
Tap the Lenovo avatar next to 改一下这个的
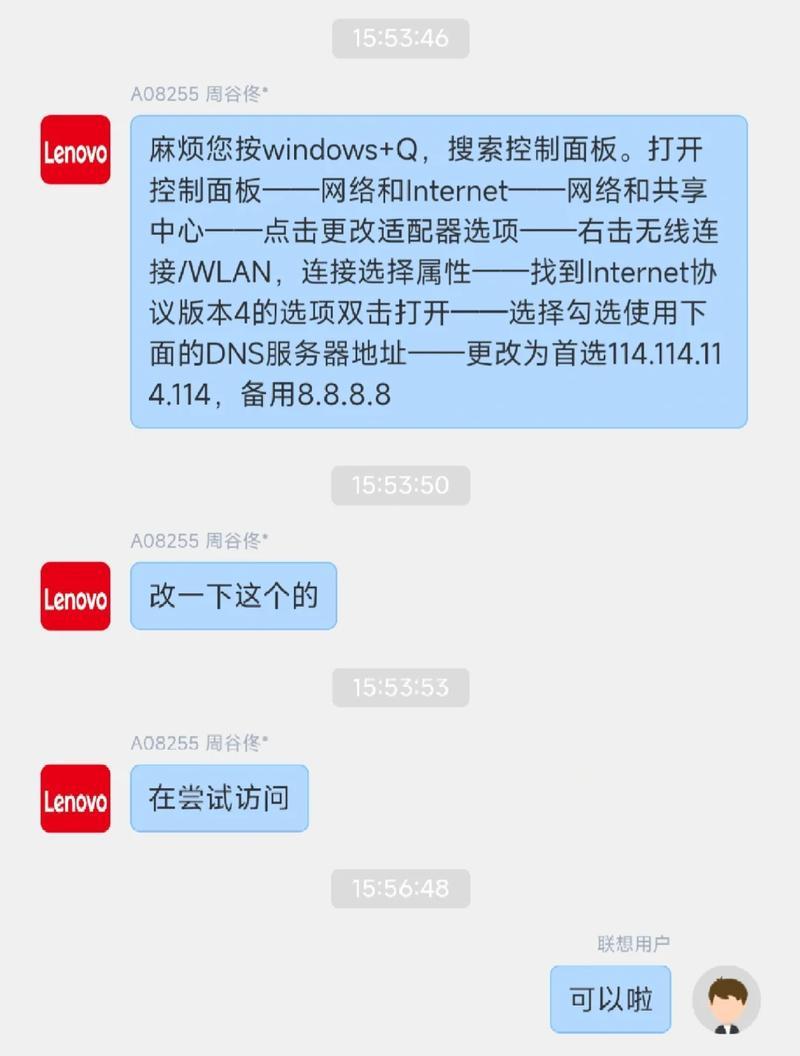coord(75,597)
